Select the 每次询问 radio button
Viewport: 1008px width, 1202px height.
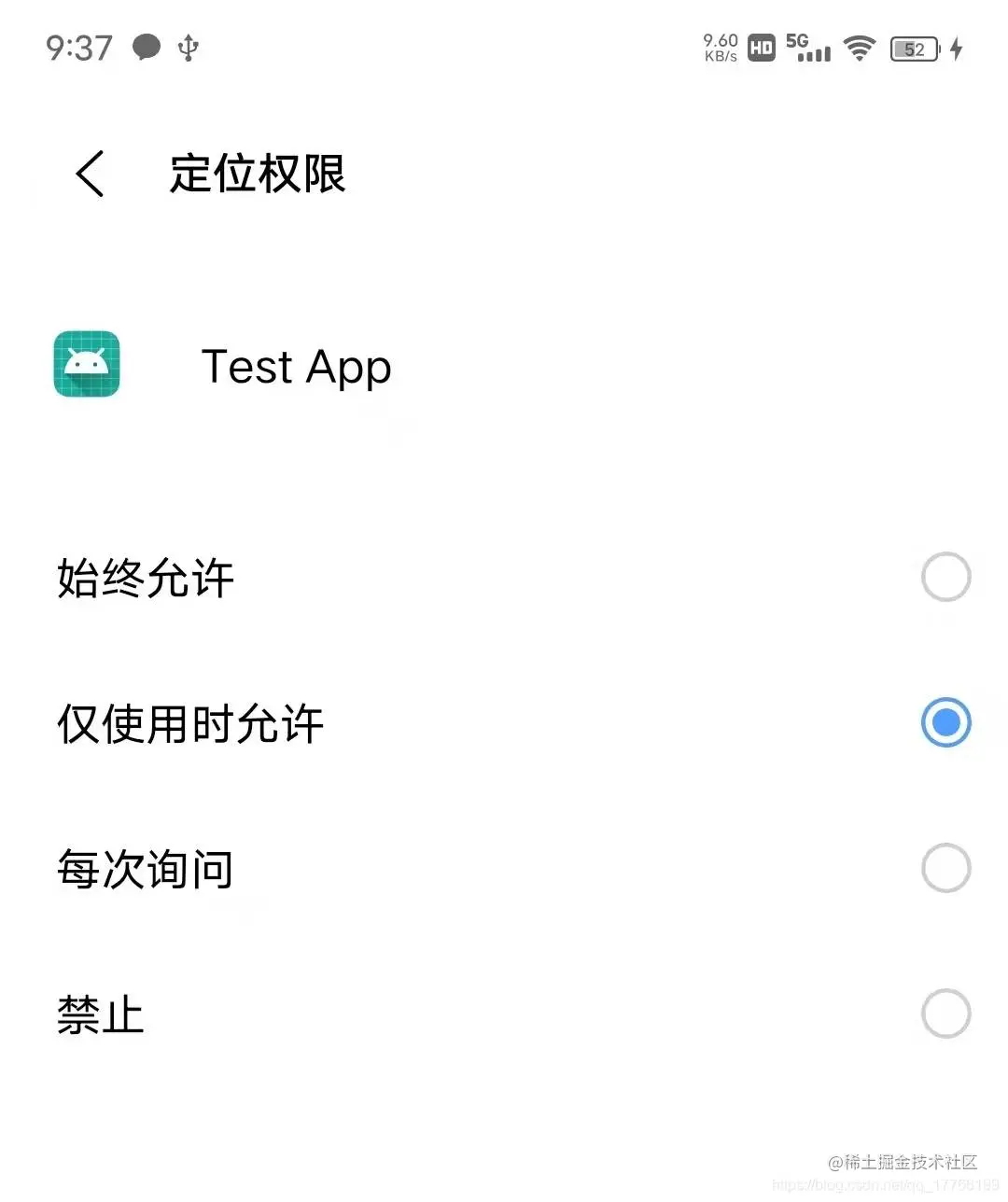pos(946,868)
